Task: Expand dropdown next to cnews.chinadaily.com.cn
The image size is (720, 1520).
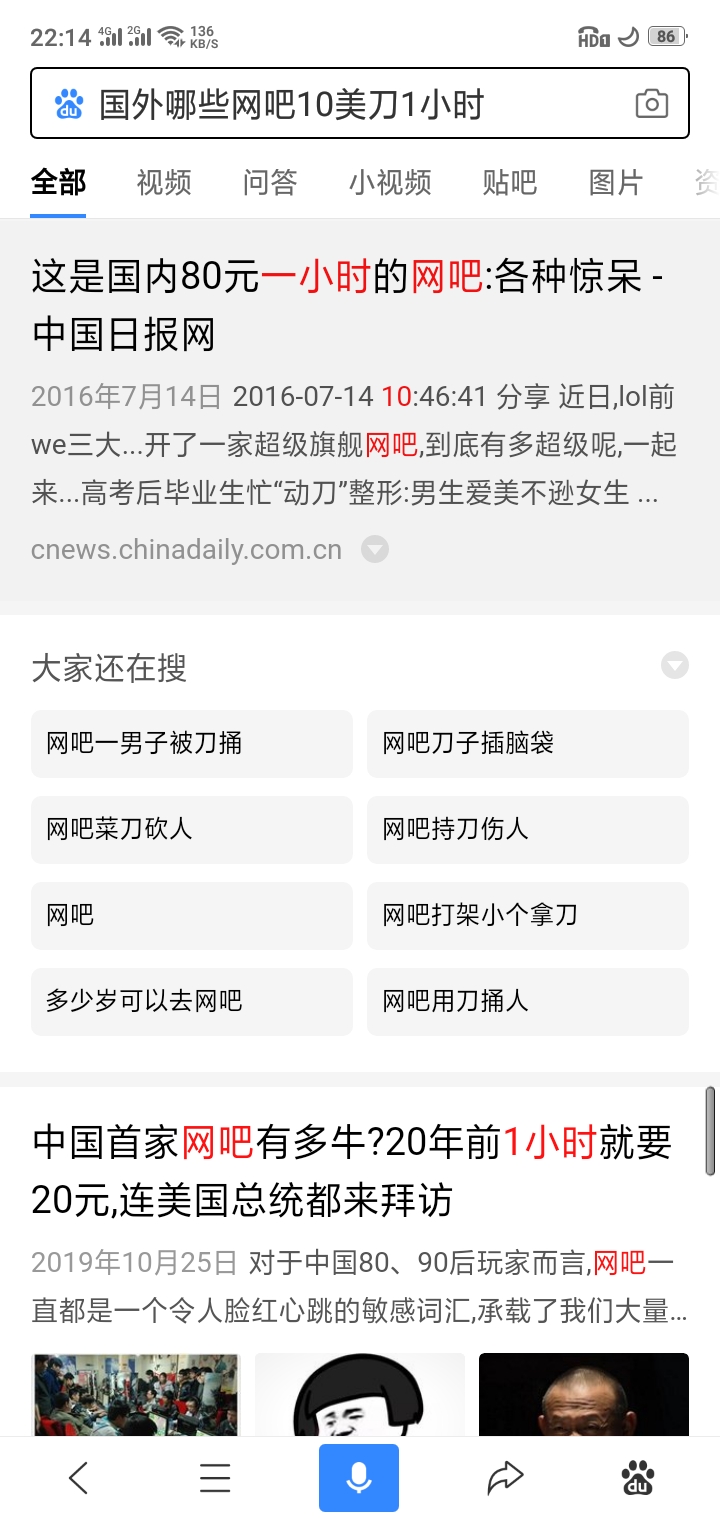Action: pos(375,549)
